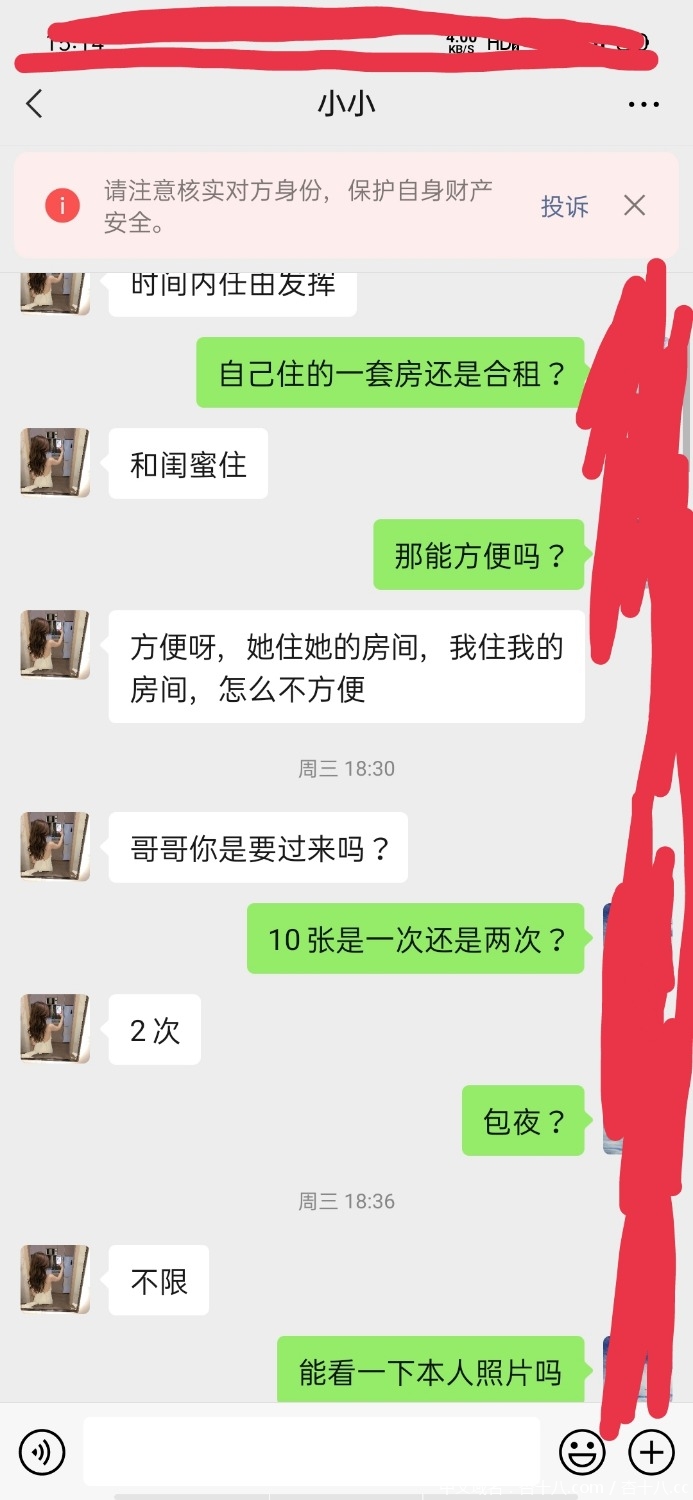Open the avatar beside "和闺蜜住"
Image resolution: width=693 pixels, height=1500 pixels.
tap(55, 463)
